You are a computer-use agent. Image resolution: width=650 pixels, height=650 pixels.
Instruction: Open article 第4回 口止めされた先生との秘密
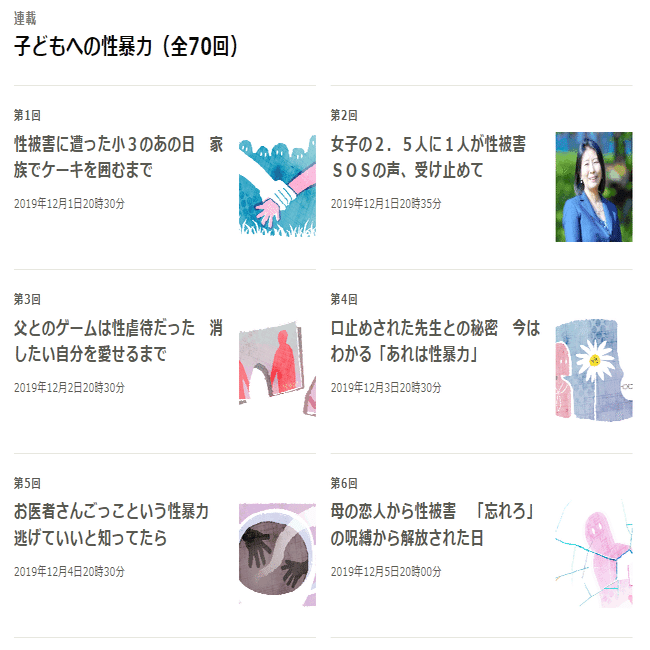pos(434,341)
